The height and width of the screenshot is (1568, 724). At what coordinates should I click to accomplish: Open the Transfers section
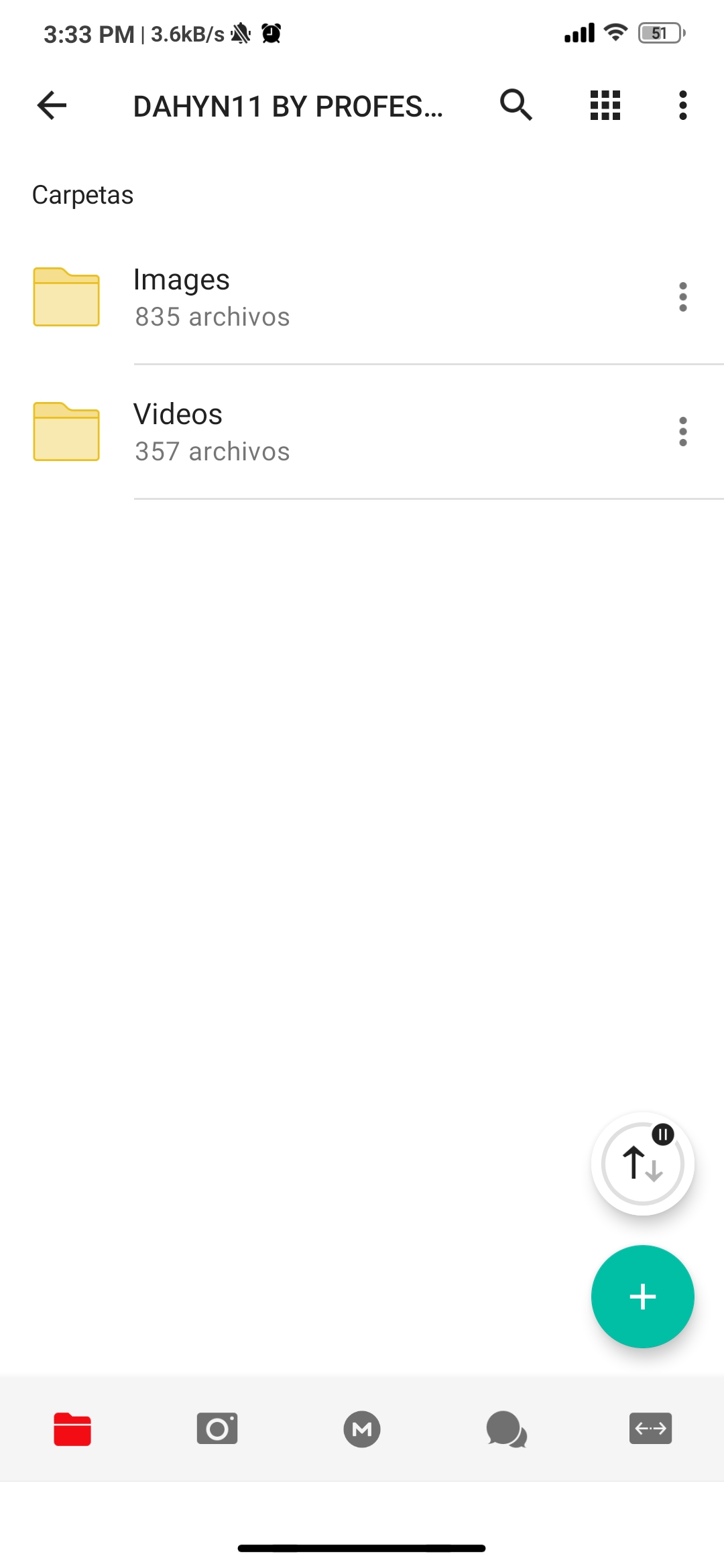pyautogui.click(x=650, y=1428)
